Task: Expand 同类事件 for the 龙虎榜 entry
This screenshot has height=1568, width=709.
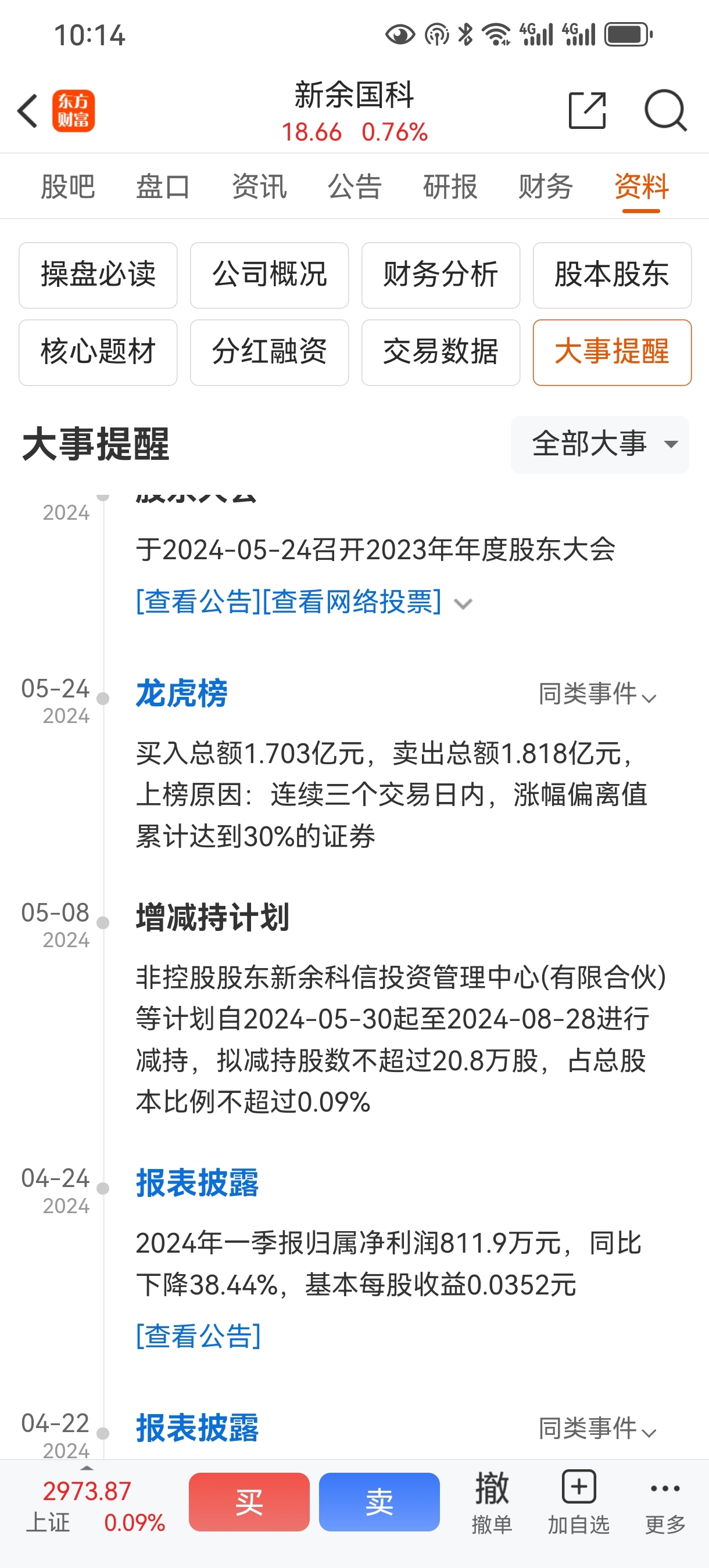Action: [597, 695]
